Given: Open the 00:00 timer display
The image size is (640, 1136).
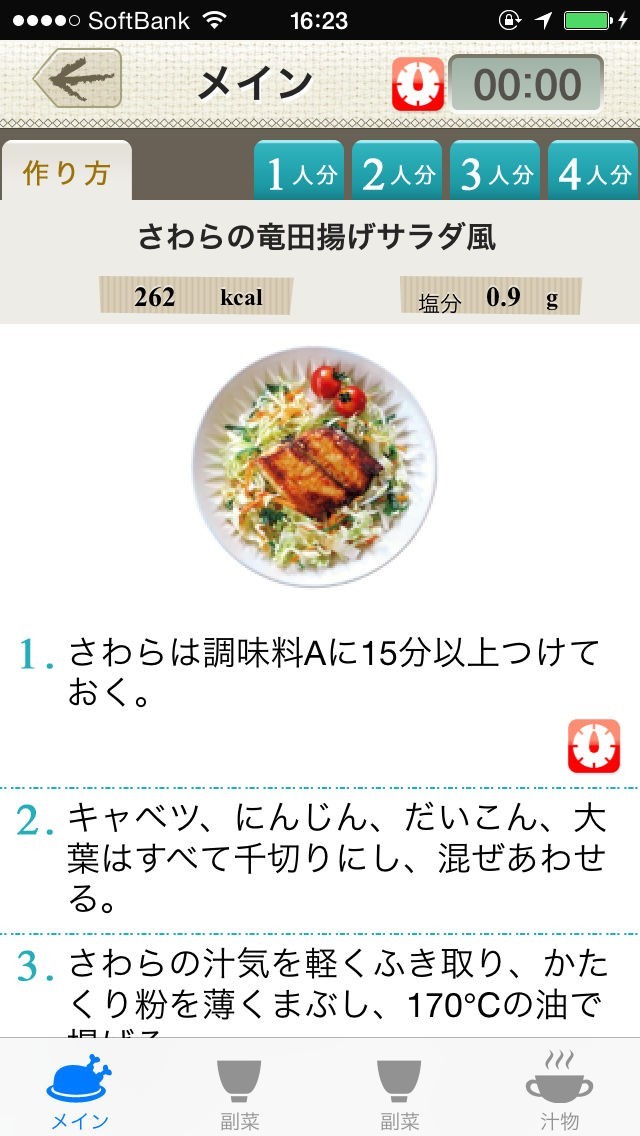Looking at the screenshot, I should pos(526,83).
